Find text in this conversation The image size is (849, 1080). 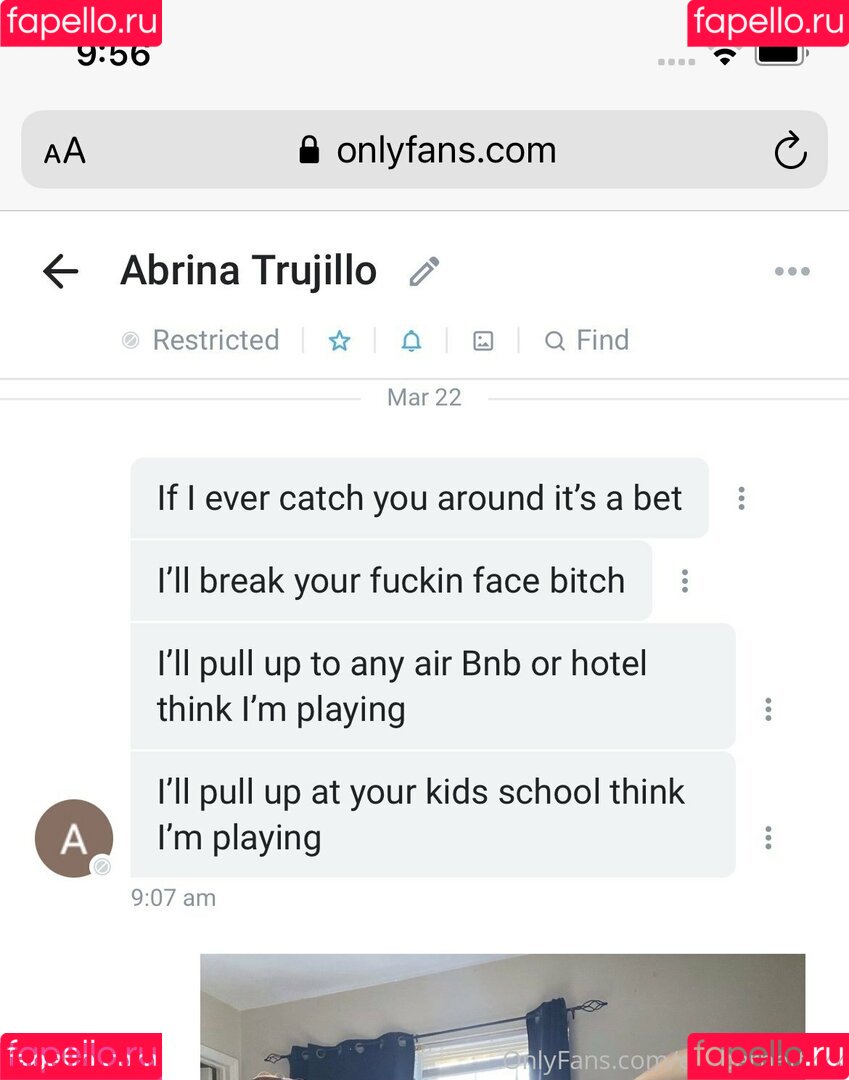pos(587,341)
